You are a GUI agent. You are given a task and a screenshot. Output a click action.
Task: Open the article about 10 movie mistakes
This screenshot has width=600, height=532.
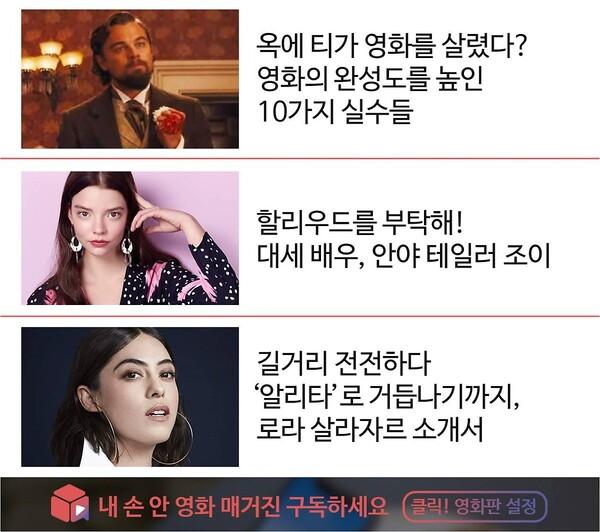[x=392, y=78]
